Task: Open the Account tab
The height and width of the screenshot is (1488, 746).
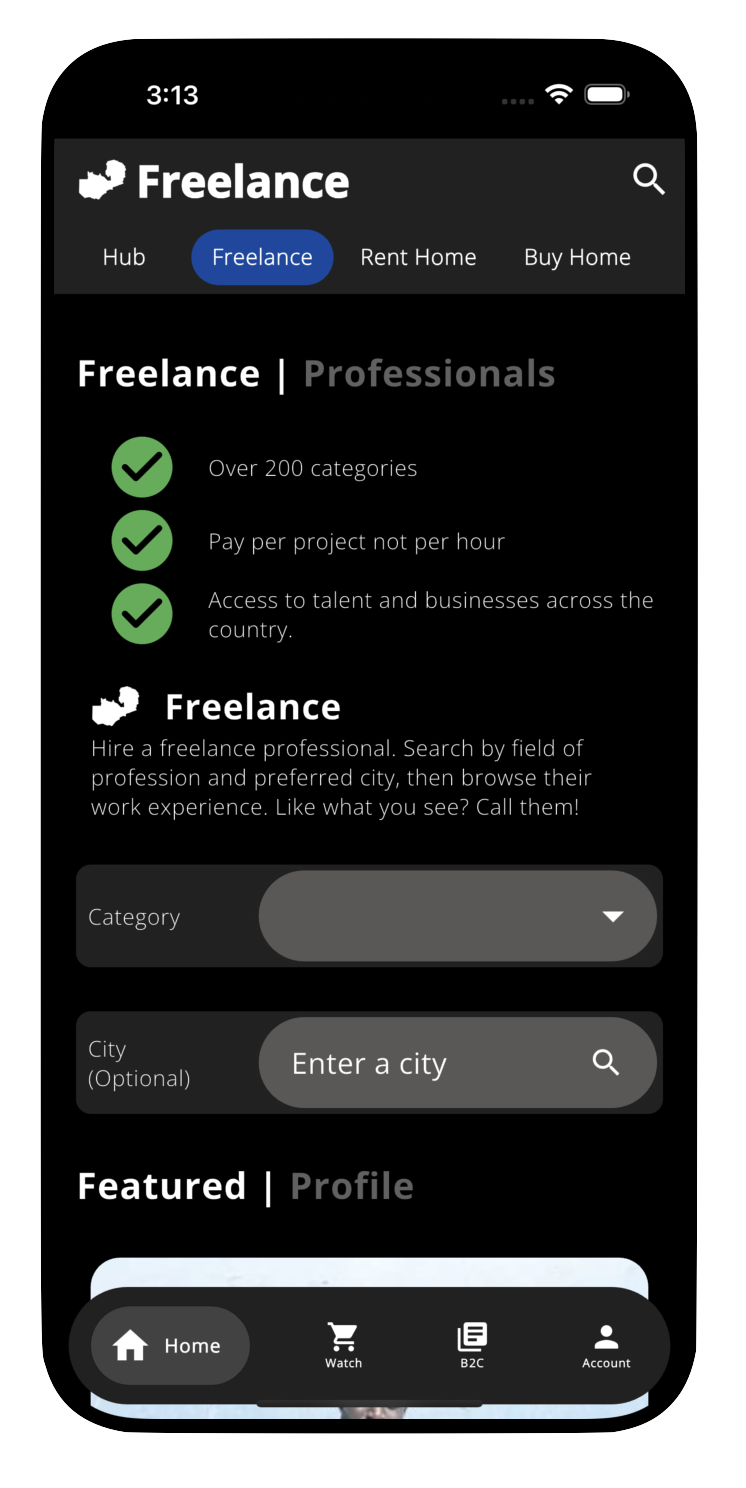Action: coord(606,1346)
